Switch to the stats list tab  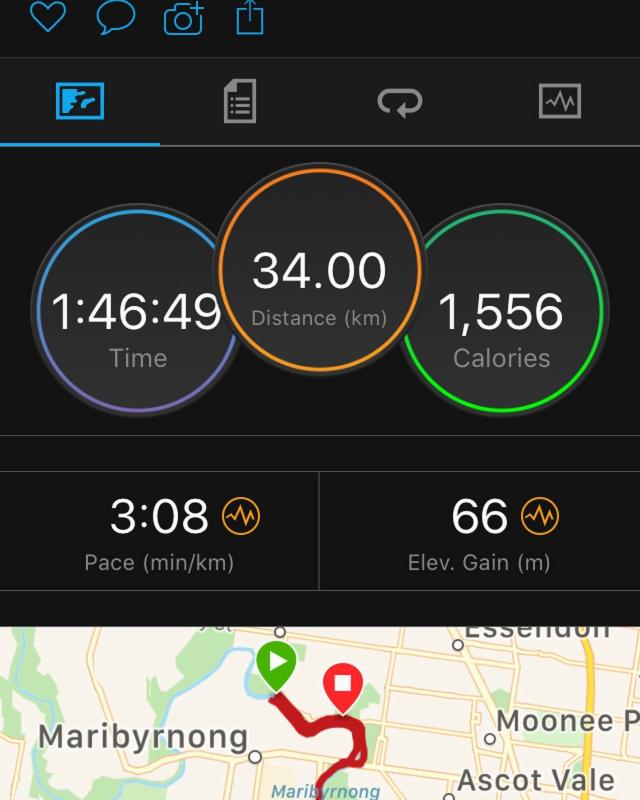click(240, 101)
